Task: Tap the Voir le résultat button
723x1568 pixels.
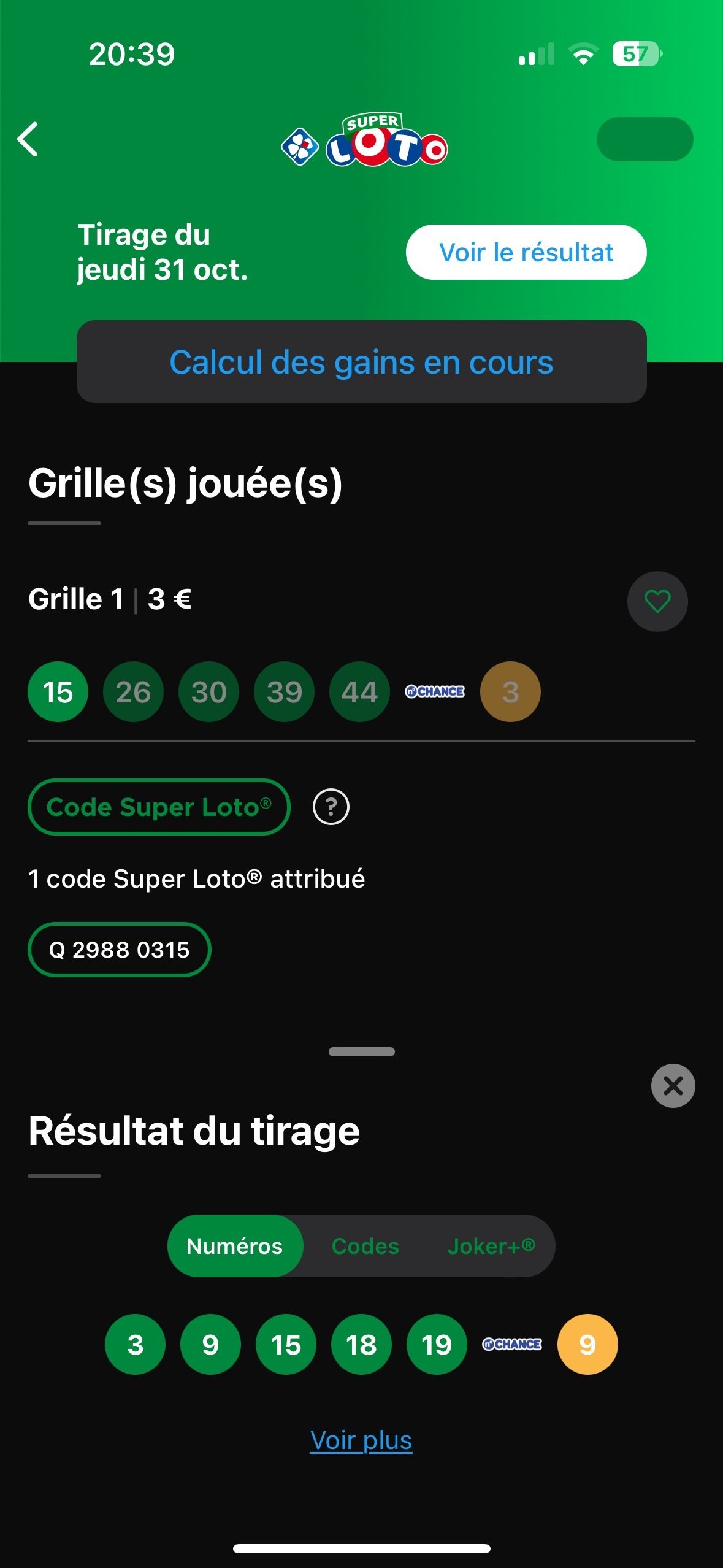Action: click(x=526, y=252)
